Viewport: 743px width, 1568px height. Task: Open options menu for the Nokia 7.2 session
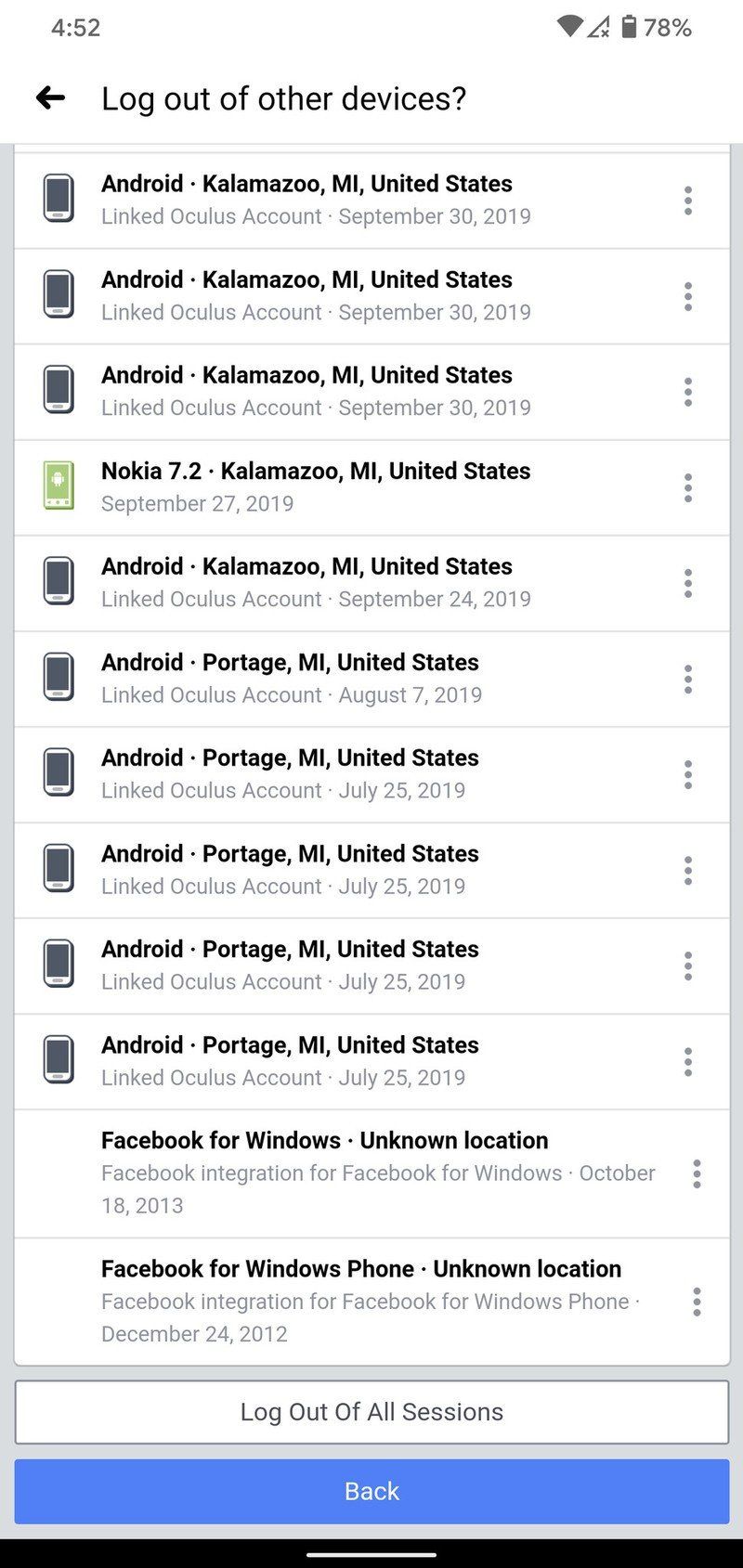point(687,486)
